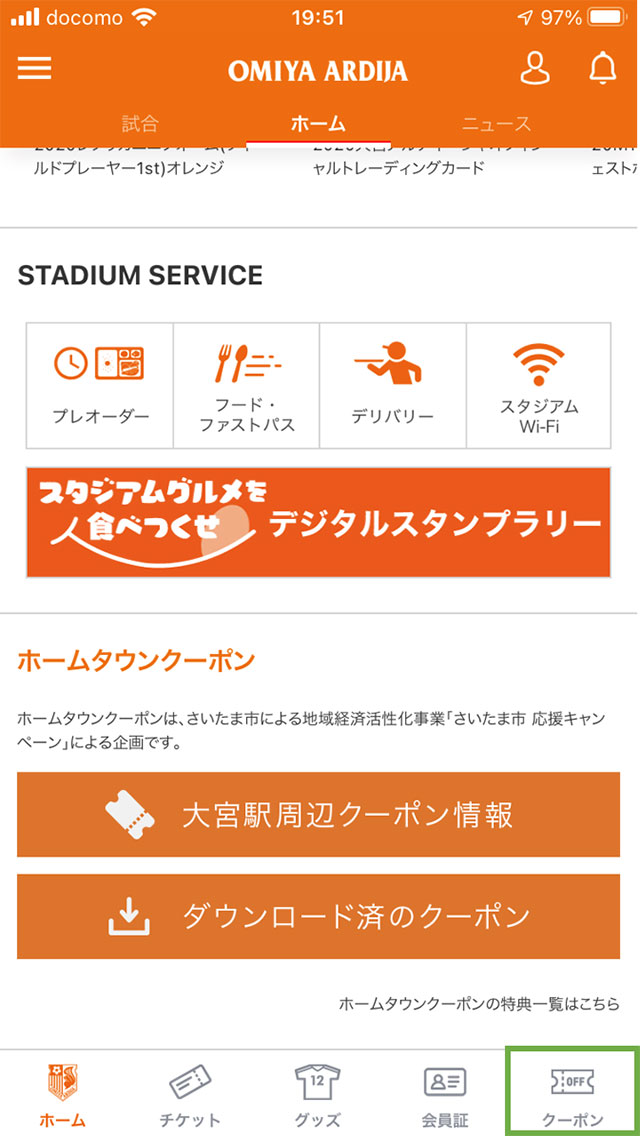Select the デリバリー service tile
This screenshot has width=640, height=1136.
click(392, 384)
